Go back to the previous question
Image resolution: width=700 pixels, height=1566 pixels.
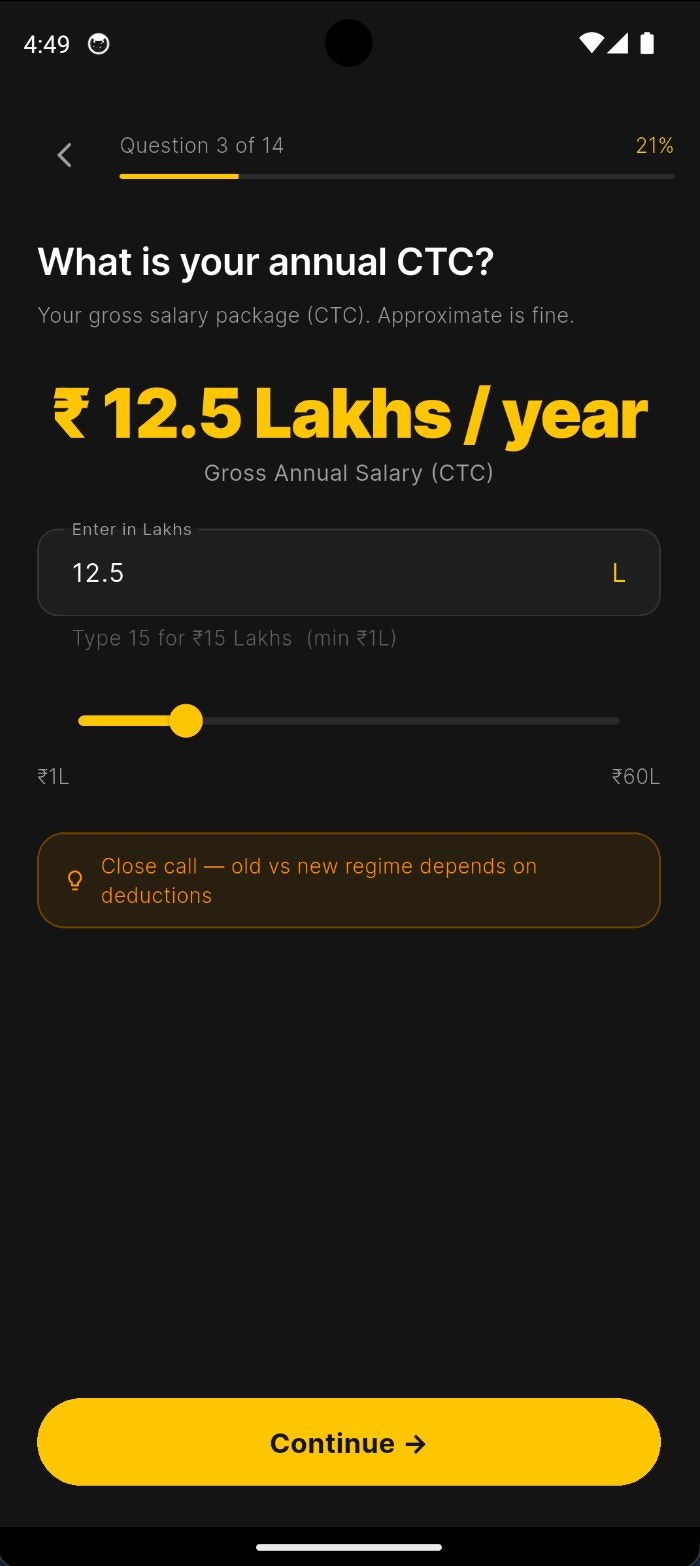pos(65,155)
